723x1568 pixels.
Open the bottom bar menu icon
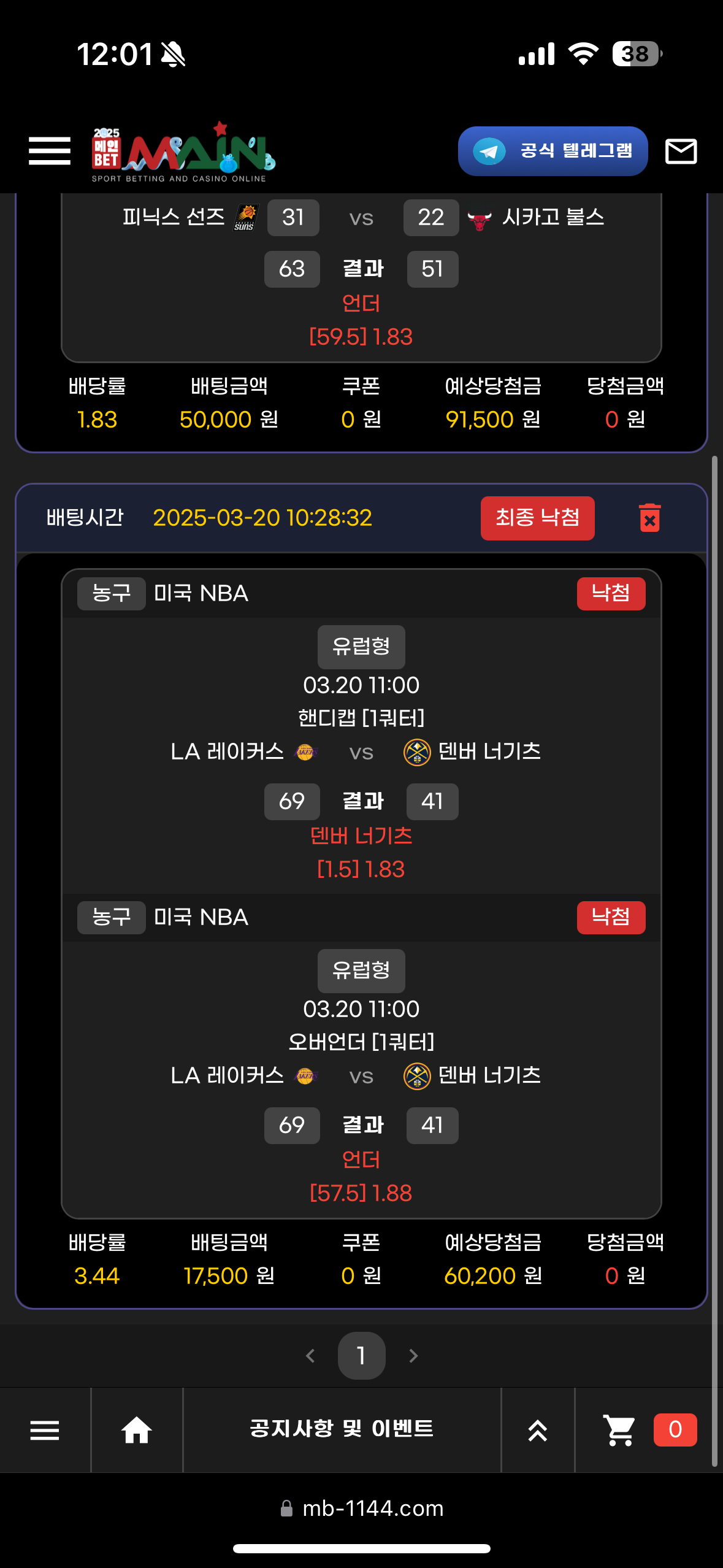point(45,1431)
